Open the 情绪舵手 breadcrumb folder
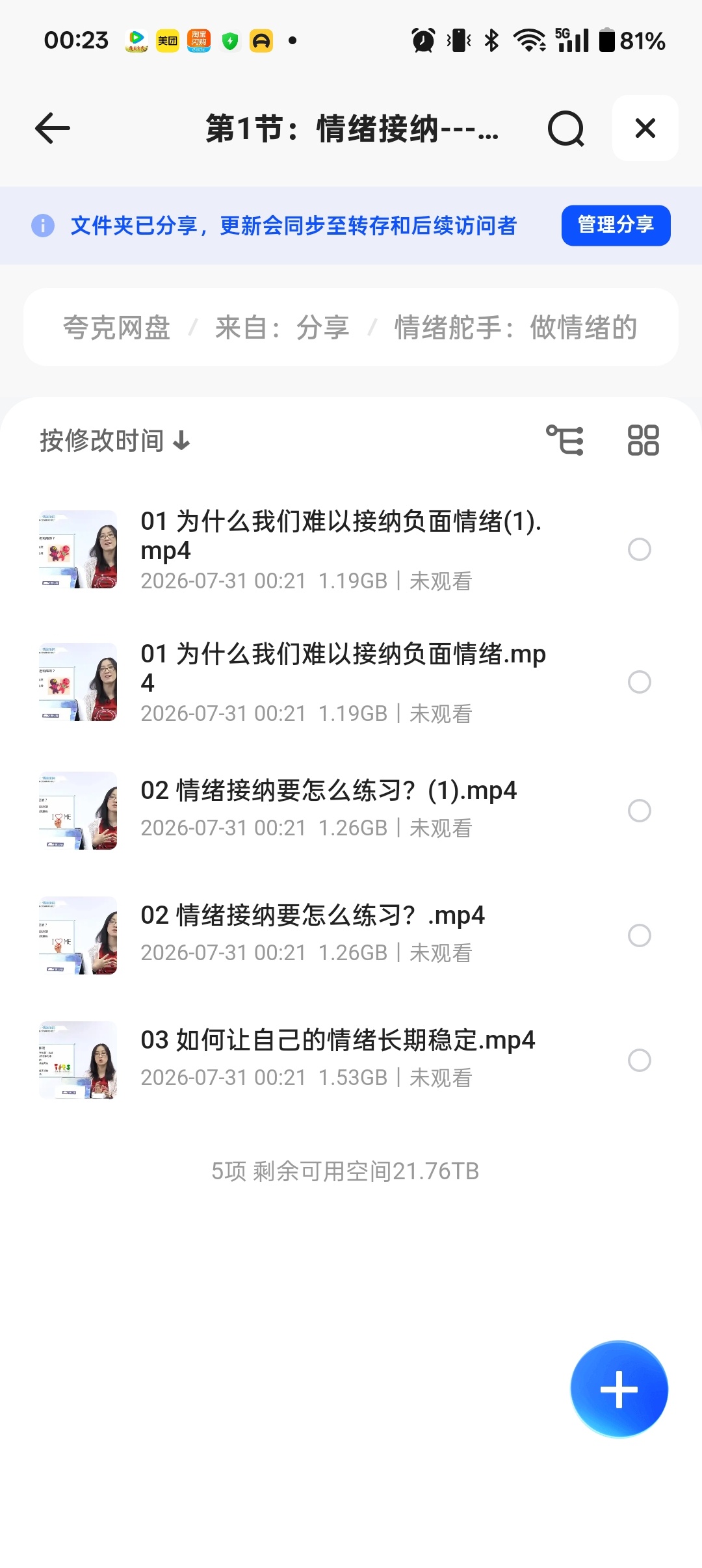The image size is (702, 1568). click(x=516, y=327)
